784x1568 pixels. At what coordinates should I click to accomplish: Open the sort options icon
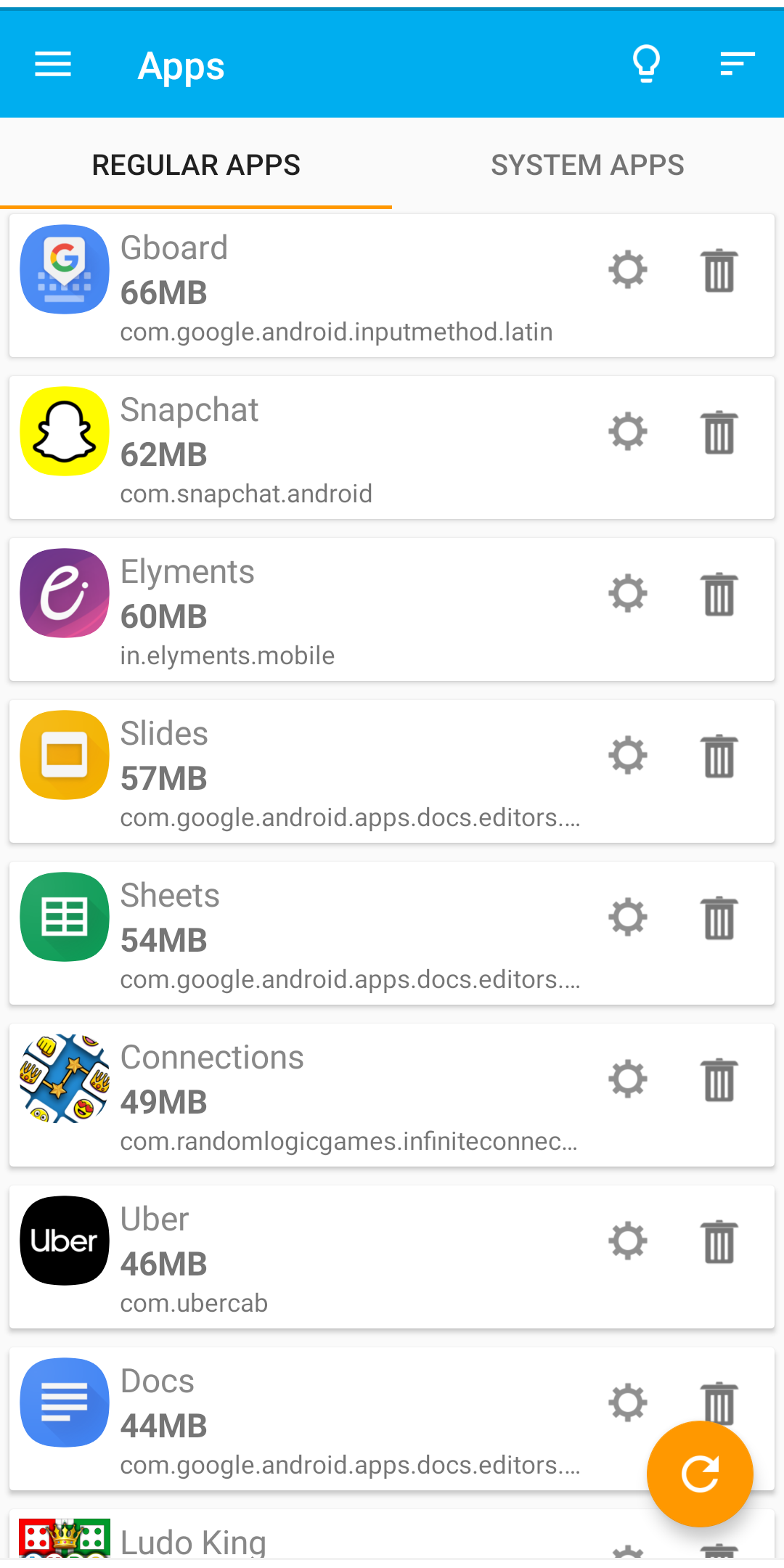[738, 65]
